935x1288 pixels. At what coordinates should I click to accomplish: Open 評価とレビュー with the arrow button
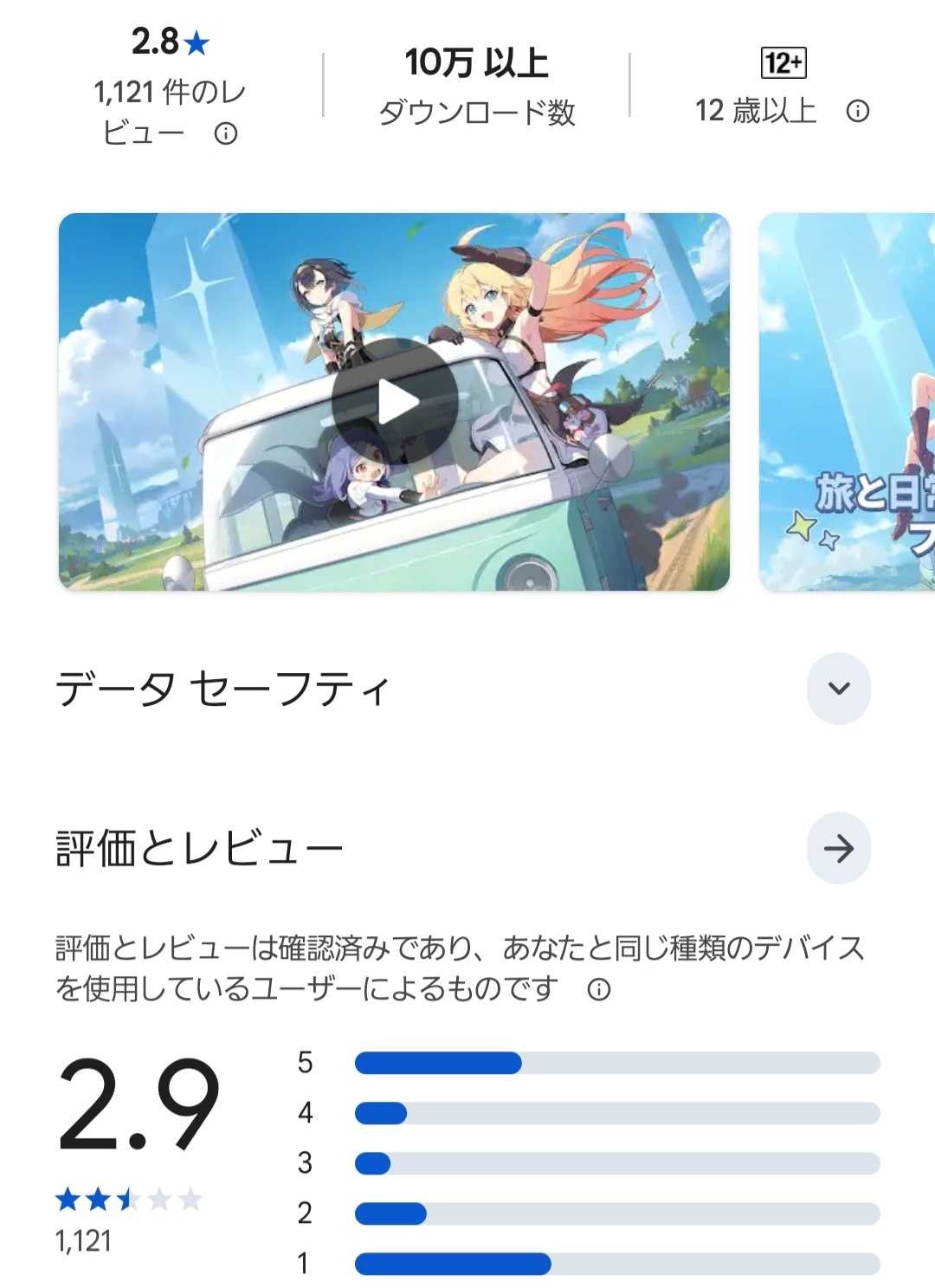coord(838,848)
